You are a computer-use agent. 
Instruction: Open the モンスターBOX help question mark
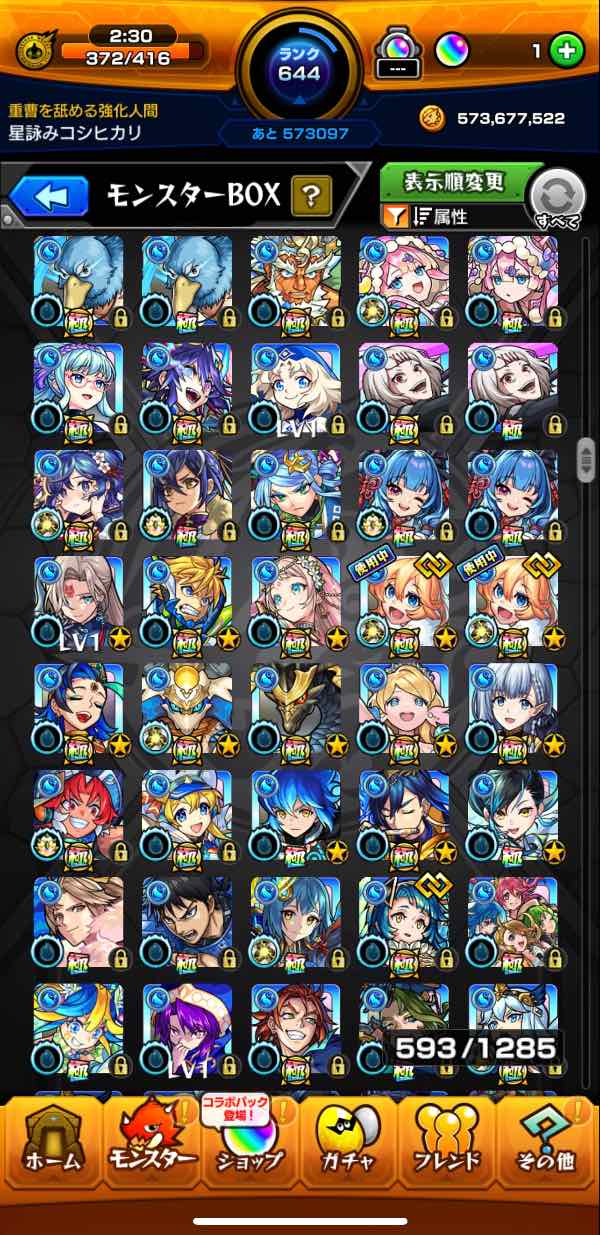[x=311, y=196]
